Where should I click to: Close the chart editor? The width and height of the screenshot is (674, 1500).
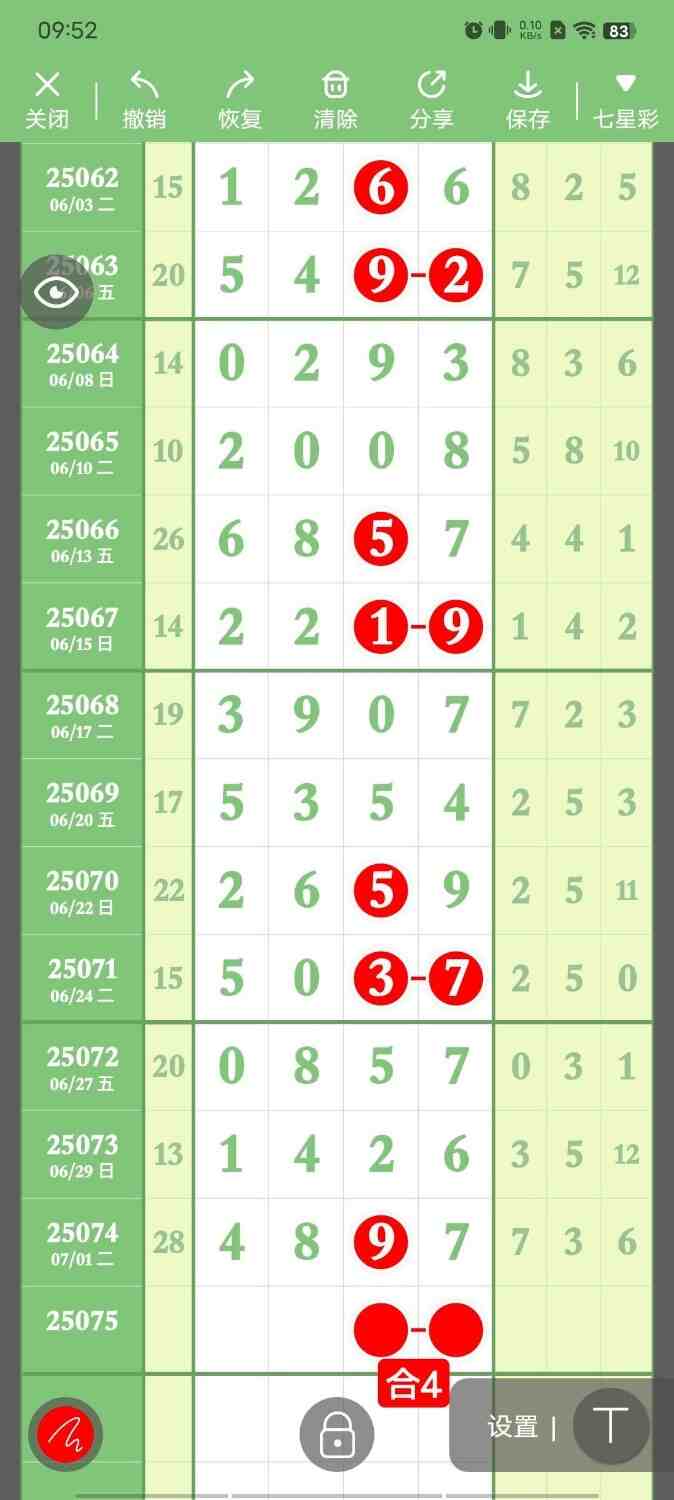tap(47, 100)
